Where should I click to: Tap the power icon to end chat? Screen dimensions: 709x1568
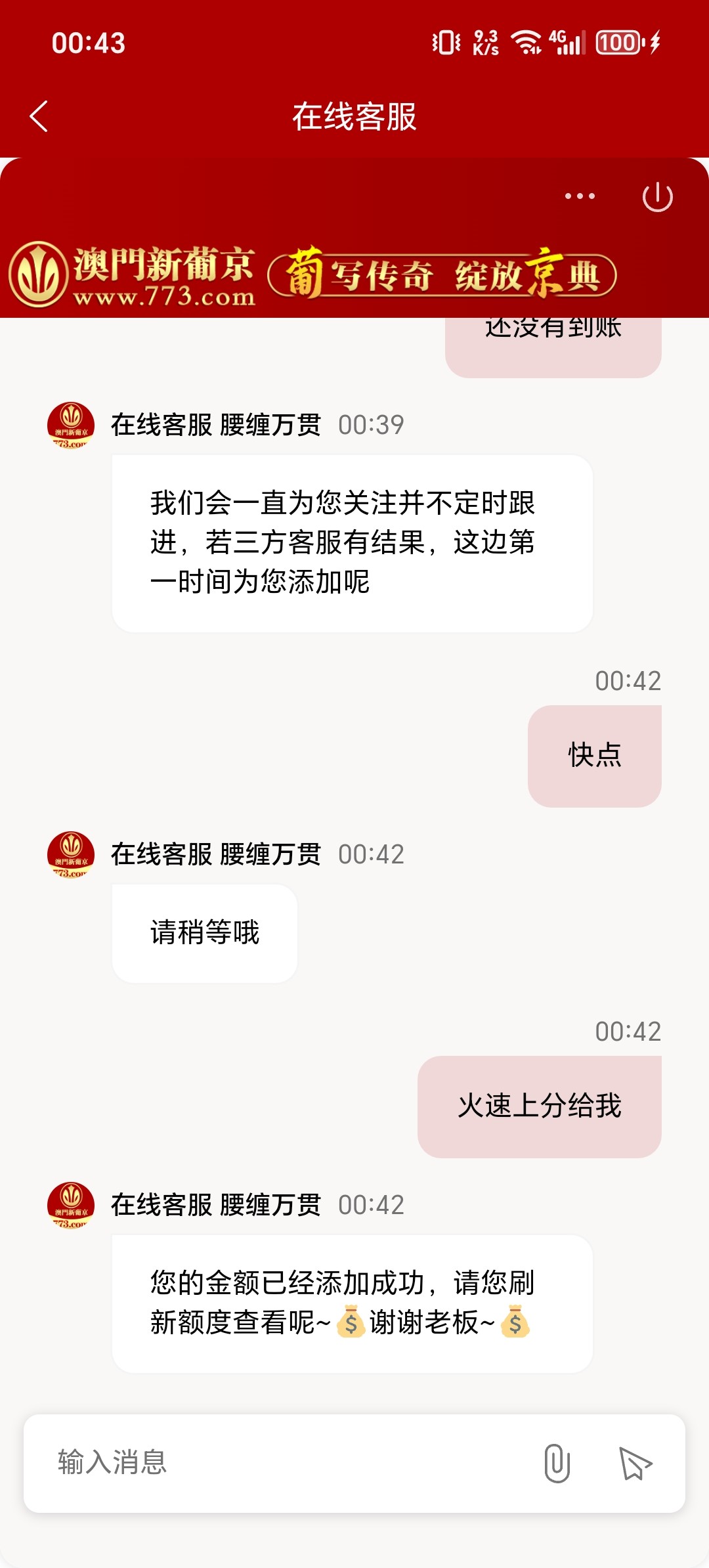click(657, 197)
